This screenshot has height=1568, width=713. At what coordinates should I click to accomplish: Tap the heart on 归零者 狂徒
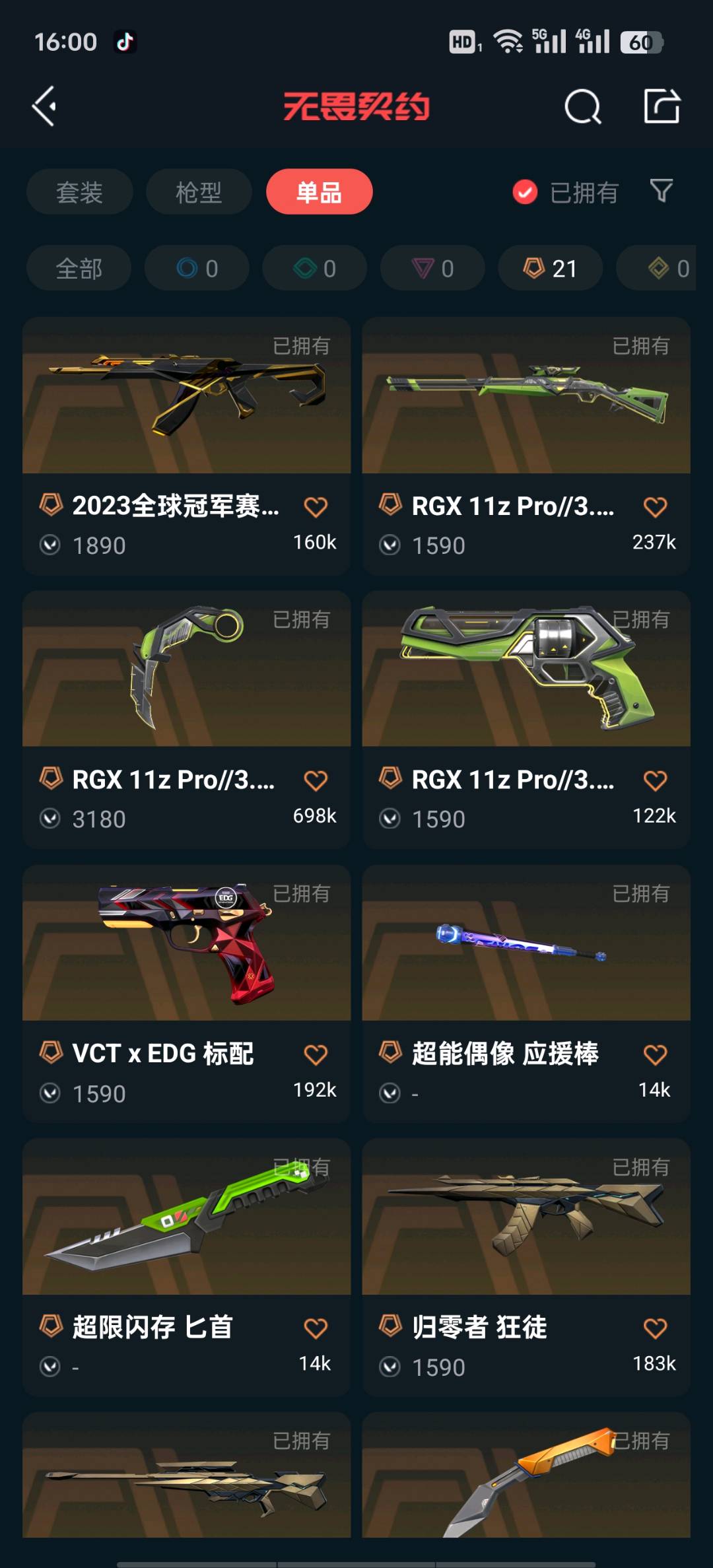click(655, 1328)
